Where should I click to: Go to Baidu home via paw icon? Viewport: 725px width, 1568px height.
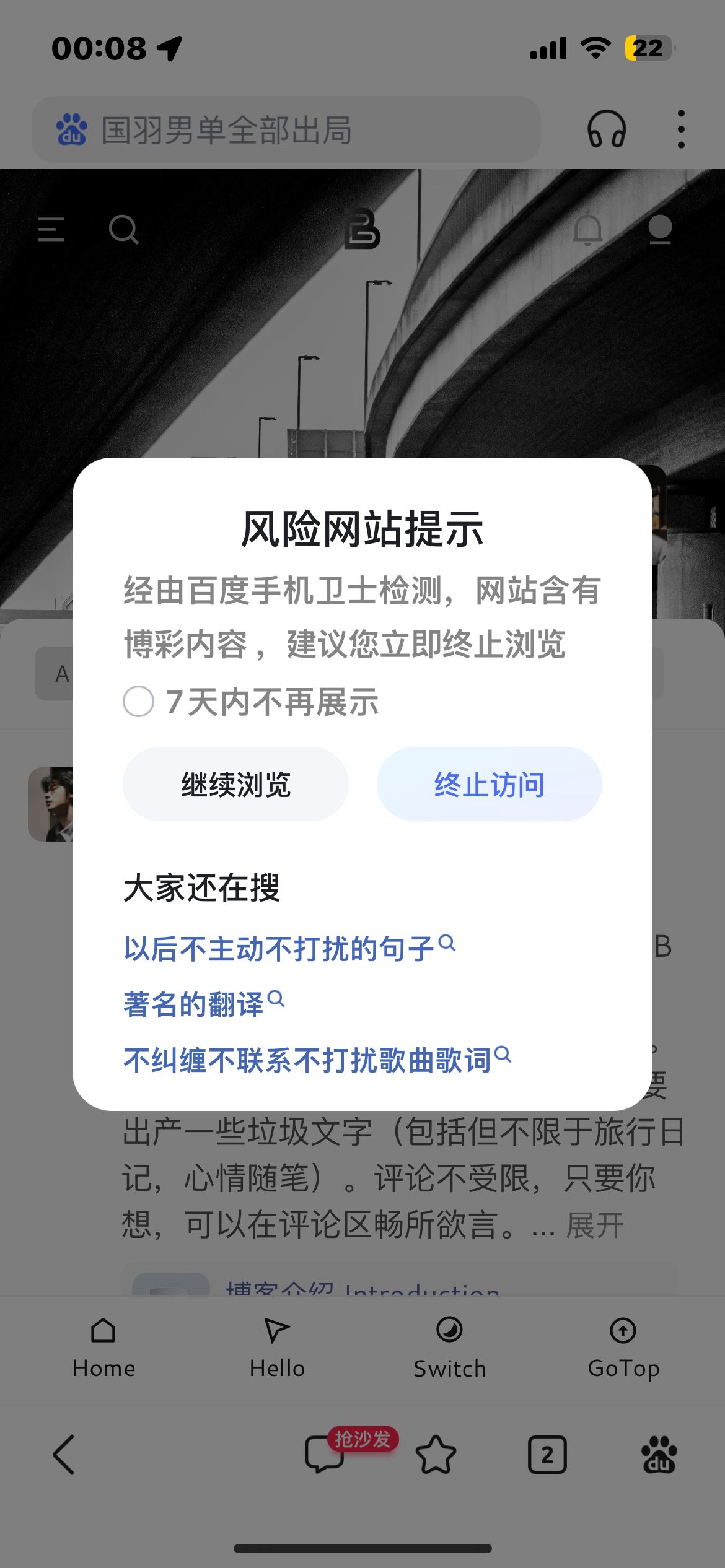659,1454
